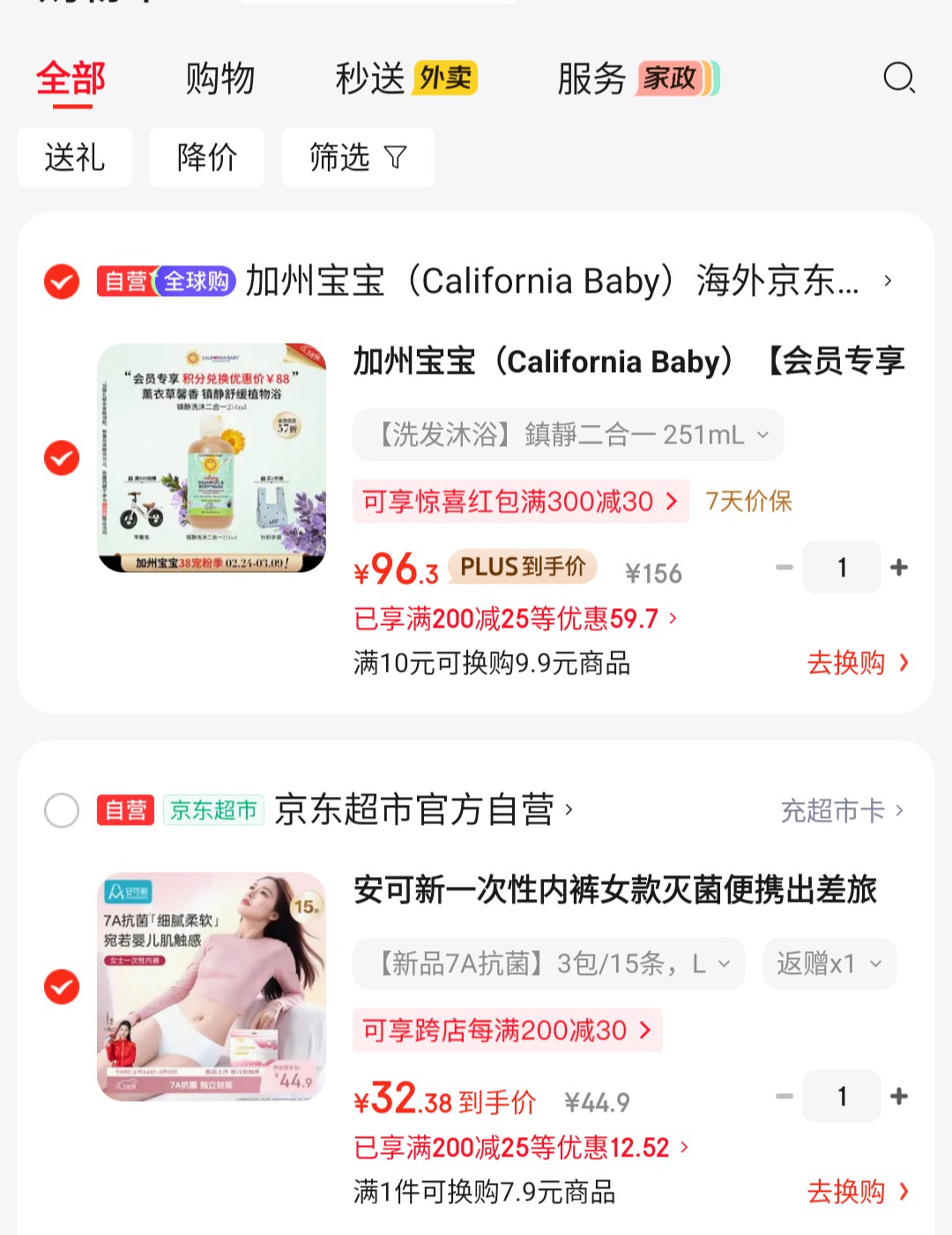This screenshot has height=1235, width=952.
Task: Expand the 返赠x1 dropdown
Action: (x=829, y=963)
